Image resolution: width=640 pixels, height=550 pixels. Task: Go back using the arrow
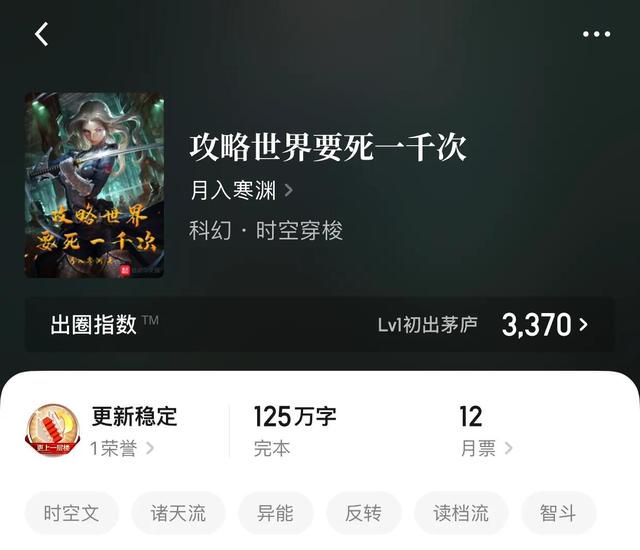click(42, 34)
